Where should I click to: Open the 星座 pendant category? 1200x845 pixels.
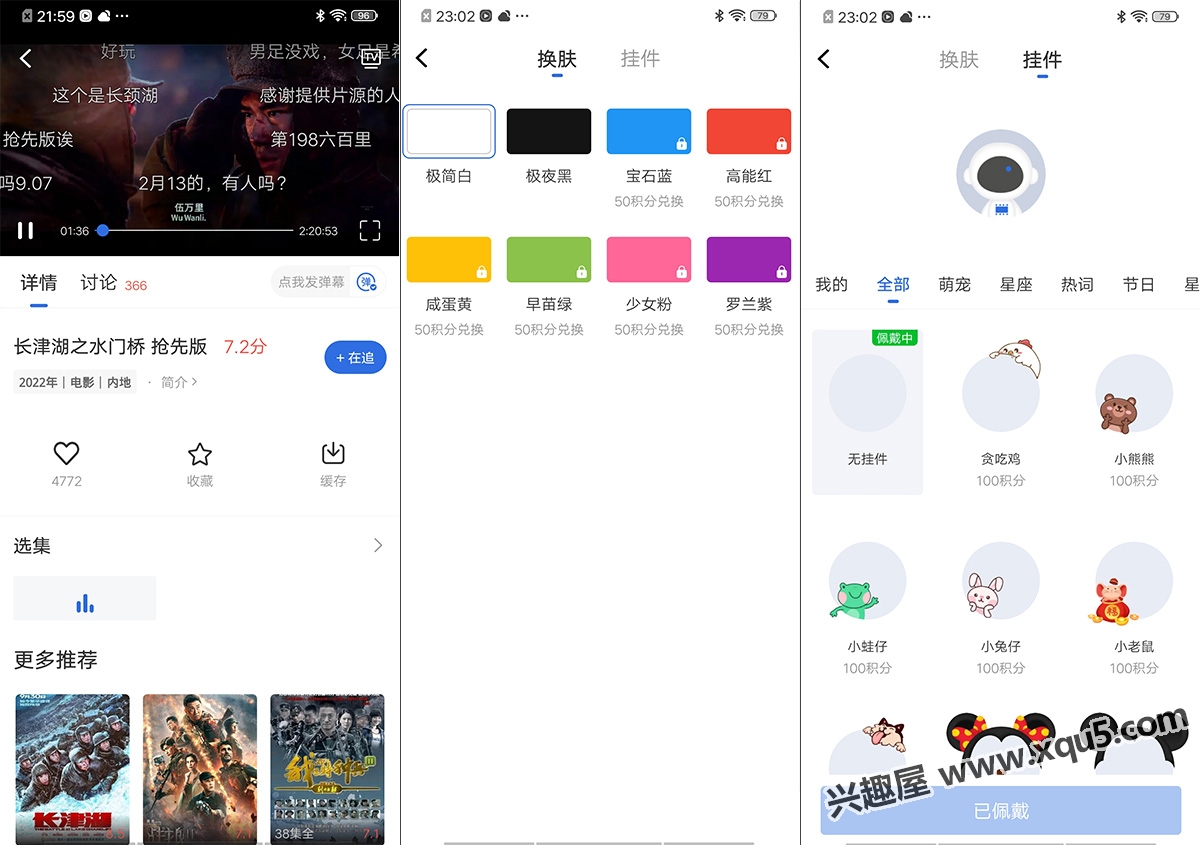point(1015,285)
